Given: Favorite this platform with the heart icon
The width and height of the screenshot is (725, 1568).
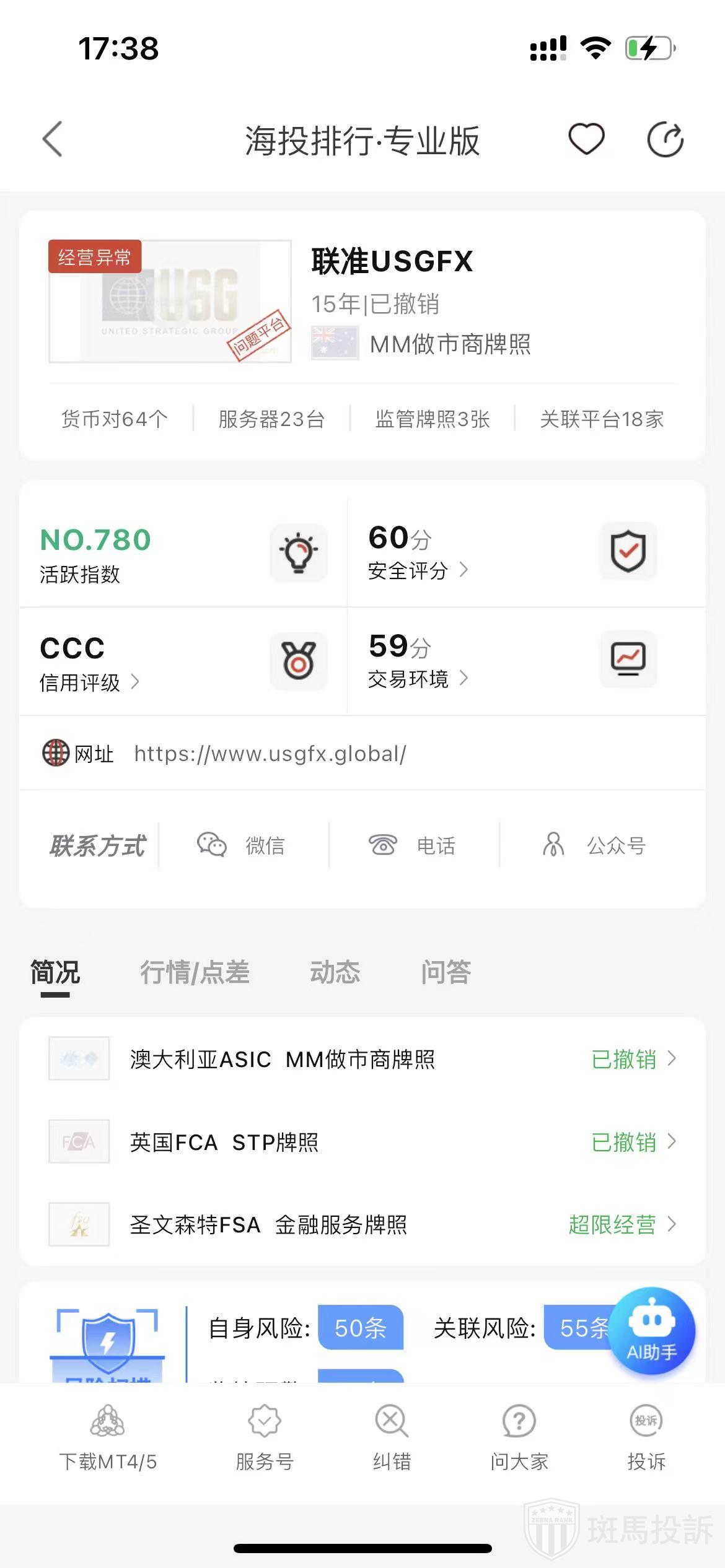Looking at the screenshot, I should tap(586, 139).
